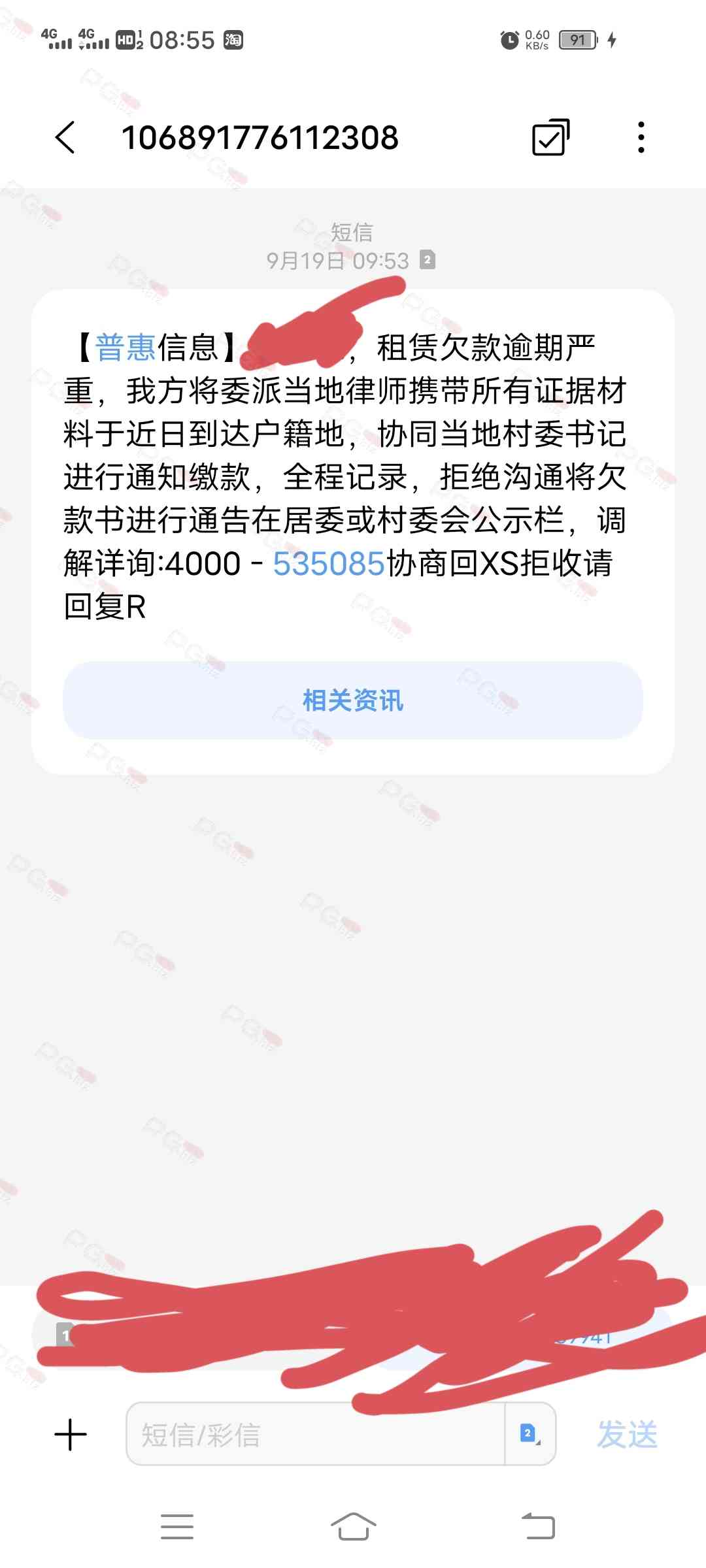Open the plus attachment menu

click(71, 1435)
